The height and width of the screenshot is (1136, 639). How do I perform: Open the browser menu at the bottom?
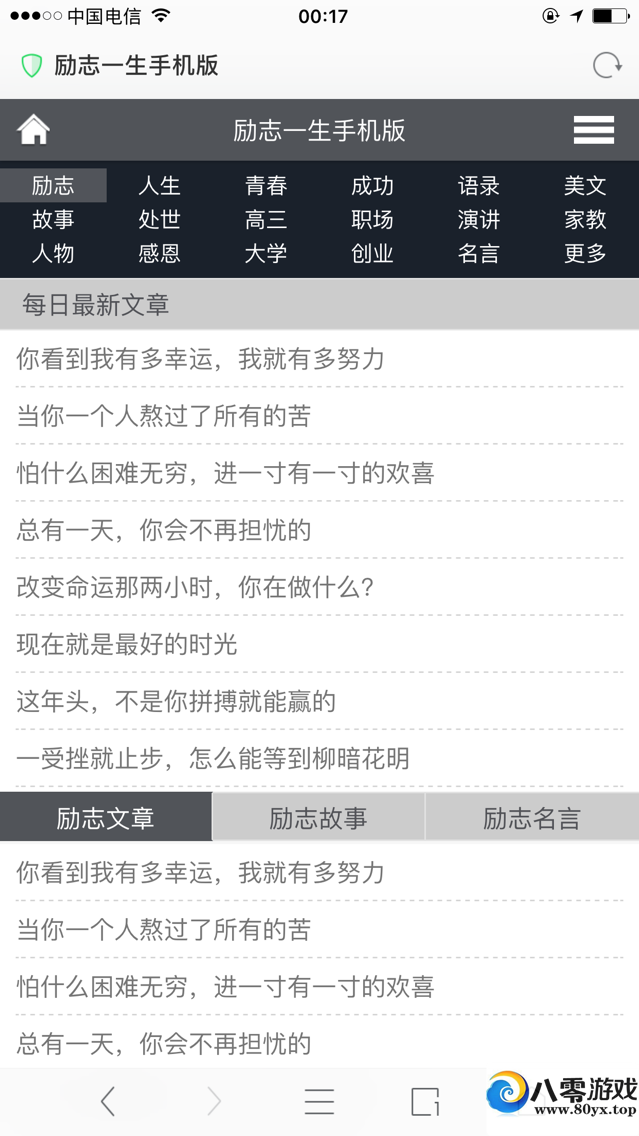319,1101
